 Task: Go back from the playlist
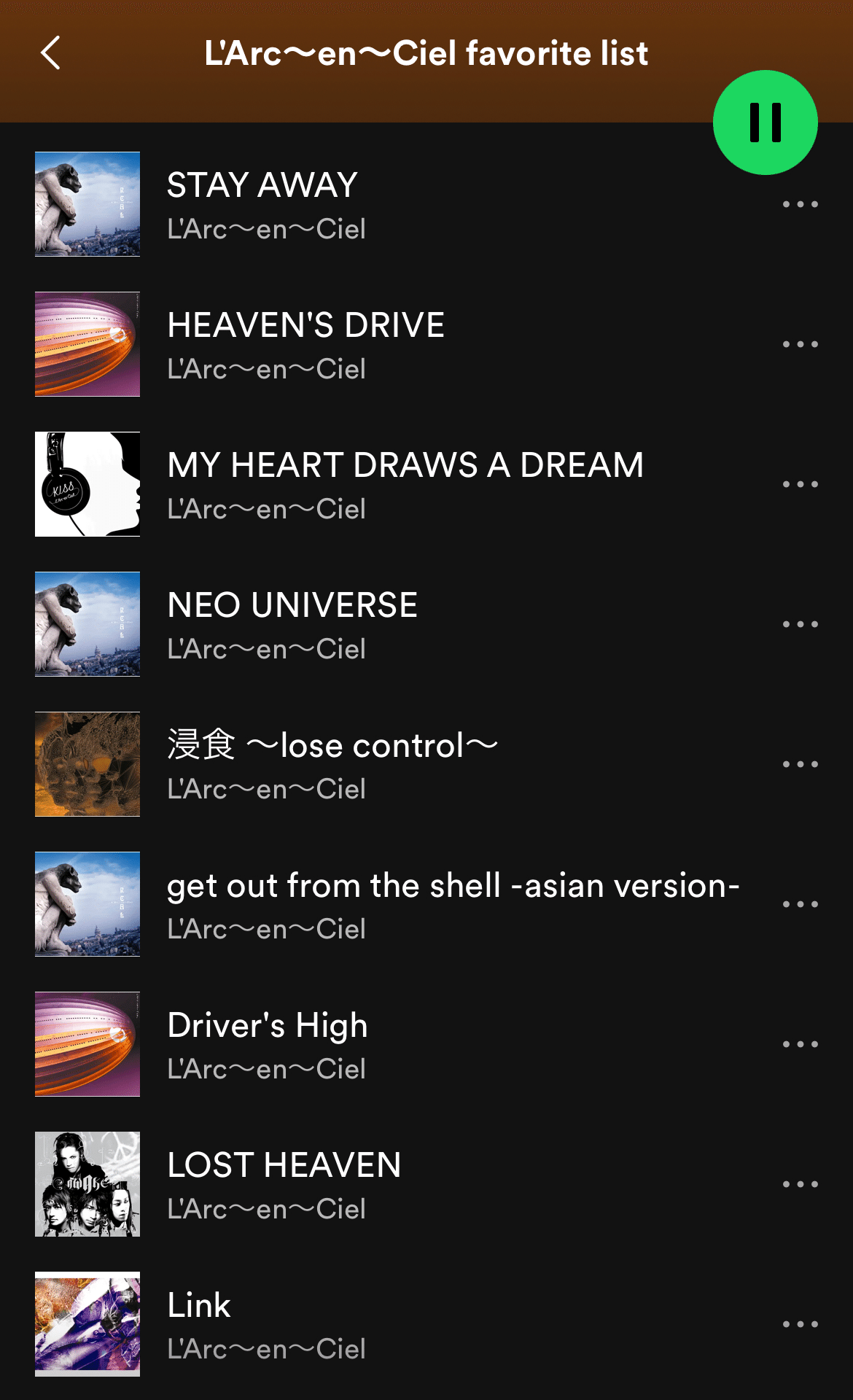click(x=50, y=53)
